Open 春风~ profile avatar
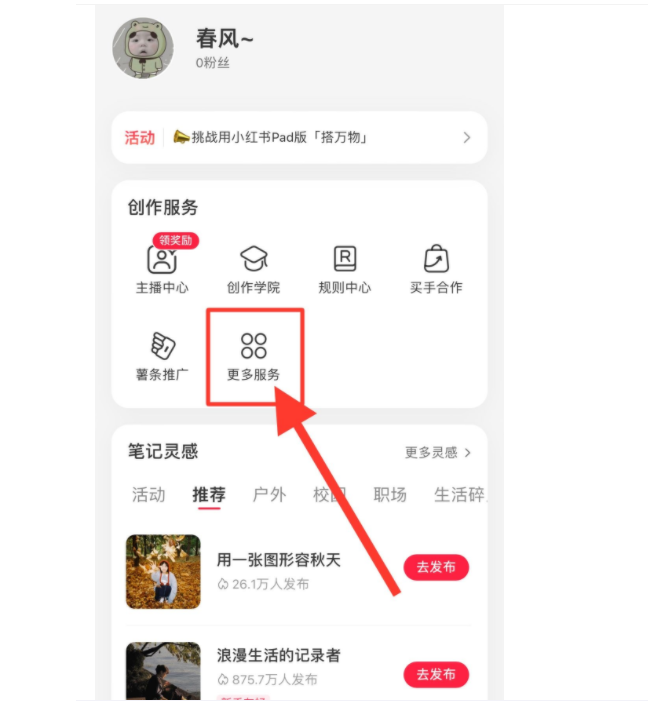This screenshot has height=719, width=648. click(147, 48)
